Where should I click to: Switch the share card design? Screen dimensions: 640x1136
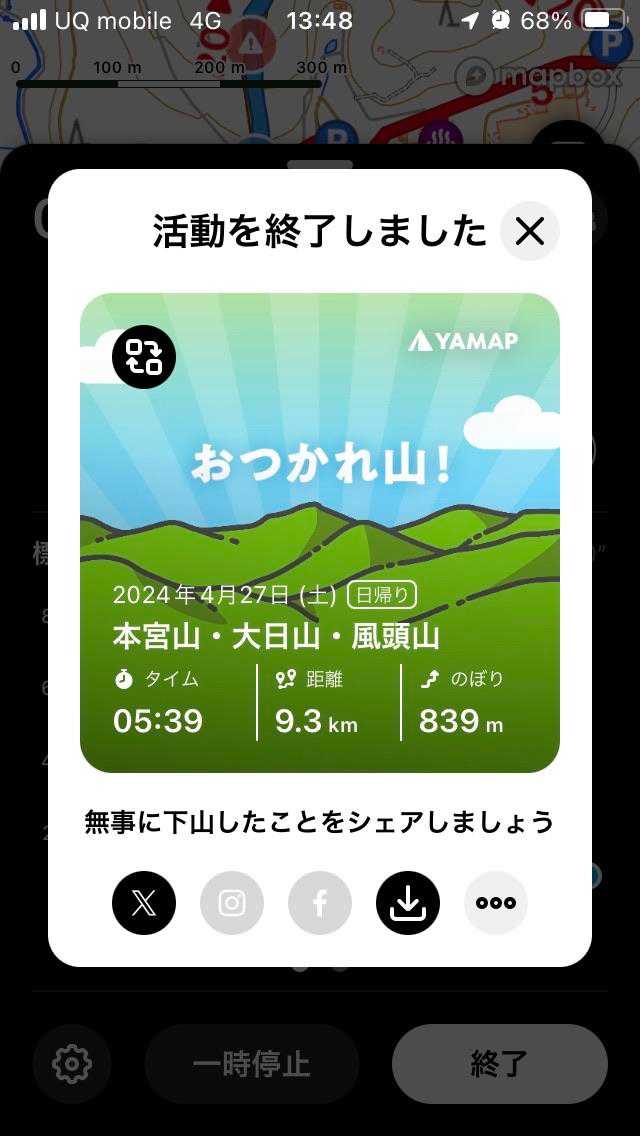[144, 357]
